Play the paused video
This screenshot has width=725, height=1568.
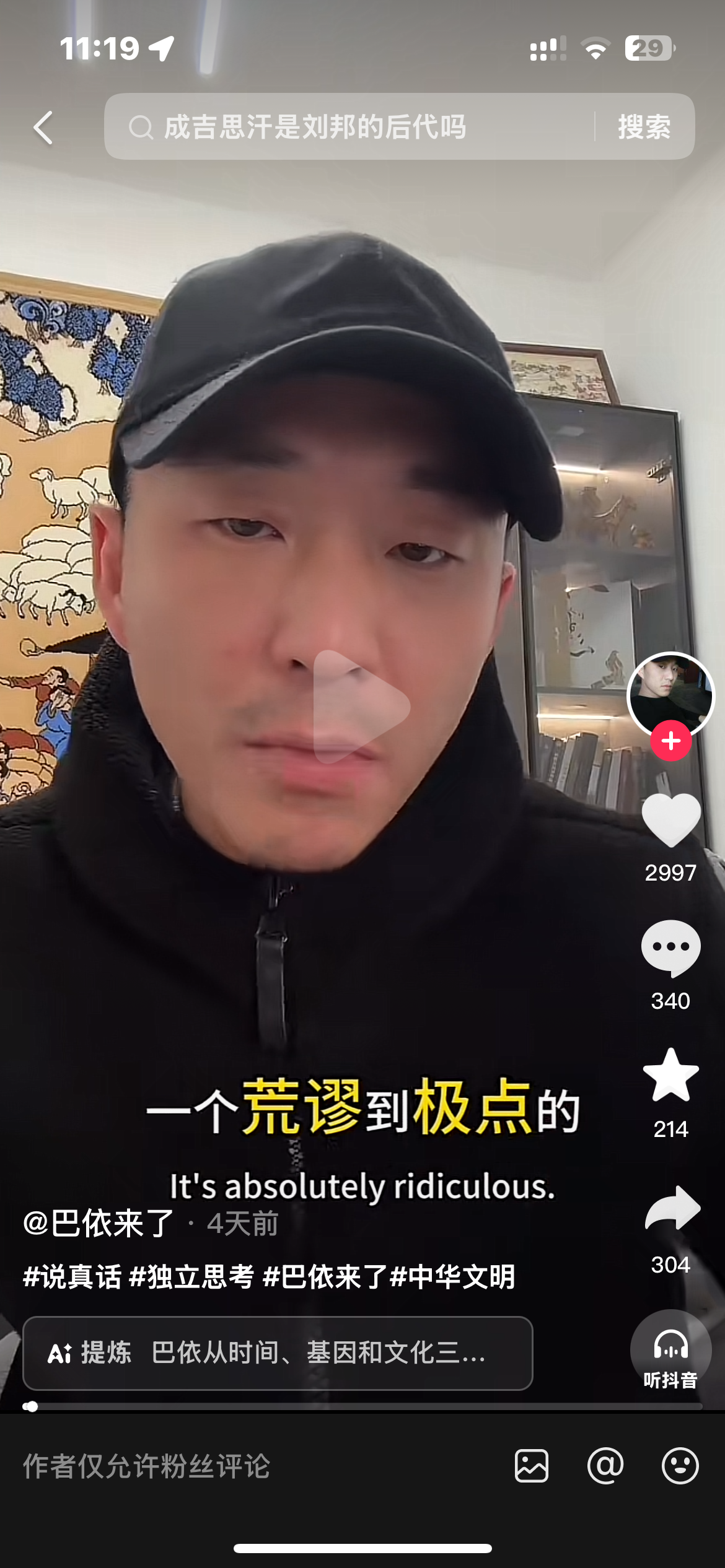tap(361, 706)
